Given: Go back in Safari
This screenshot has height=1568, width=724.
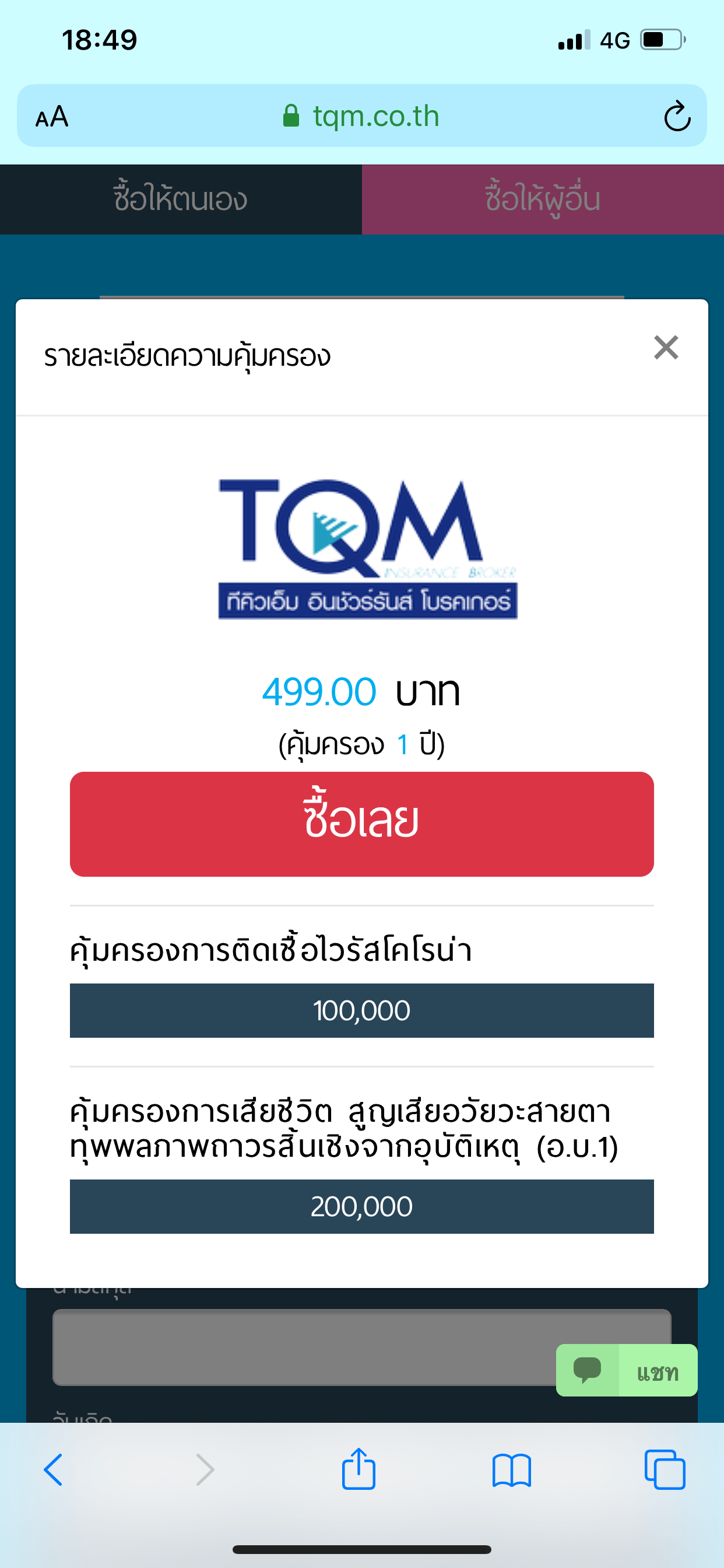Looking at the screenshot, I should 54,1470.
